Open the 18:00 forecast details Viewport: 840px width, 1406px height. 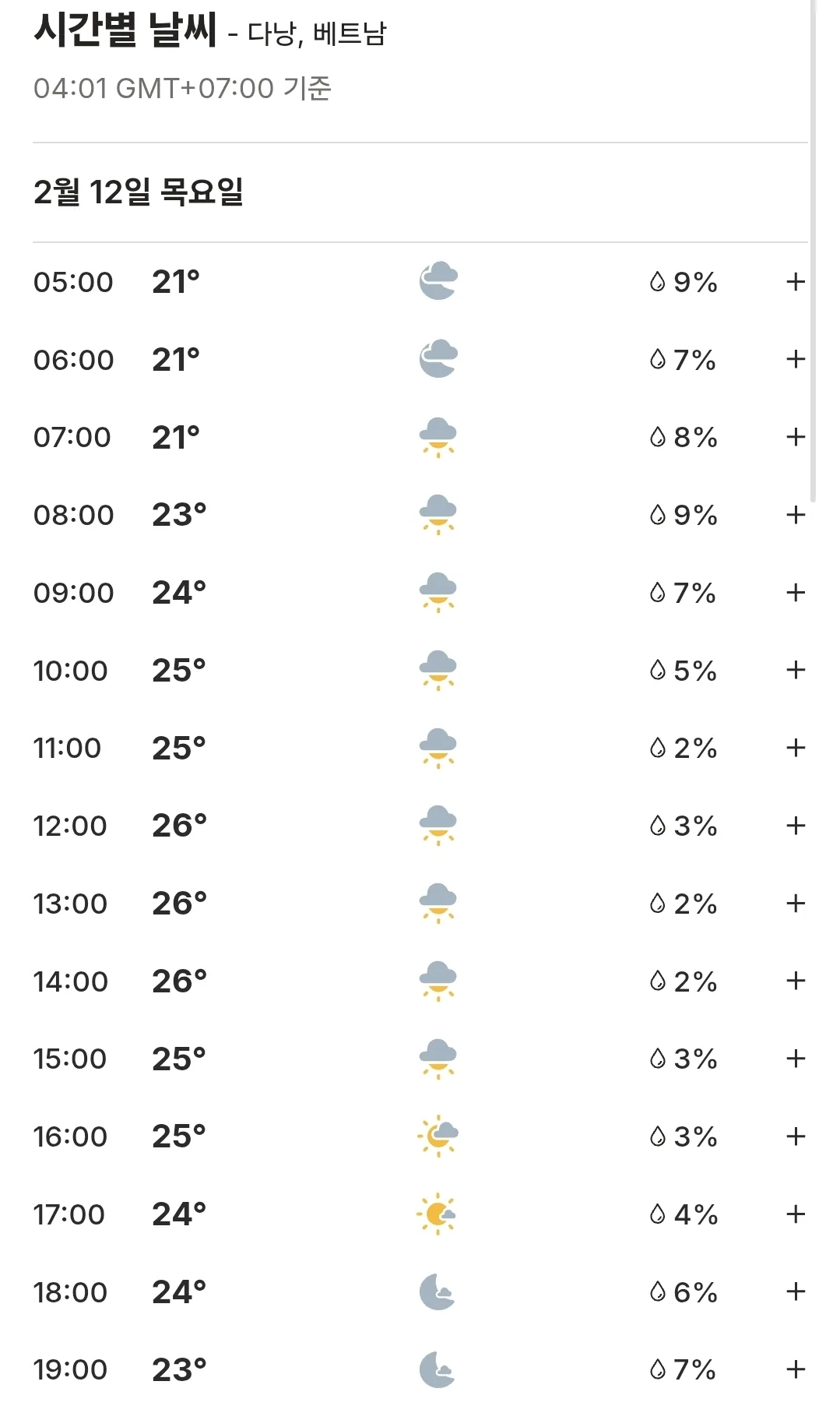[x=795, y=1291]
